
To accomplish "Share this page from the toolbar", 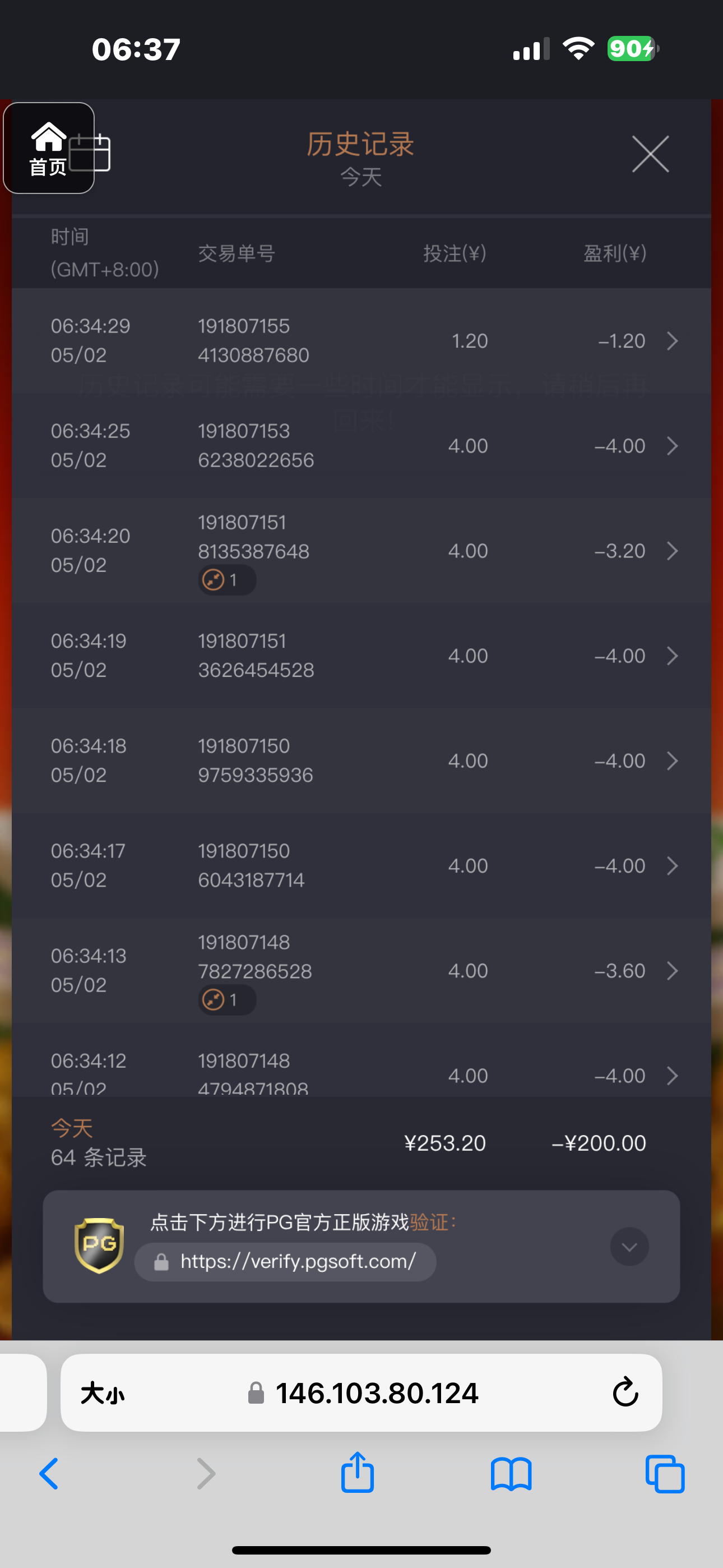I will point(357,1473).
